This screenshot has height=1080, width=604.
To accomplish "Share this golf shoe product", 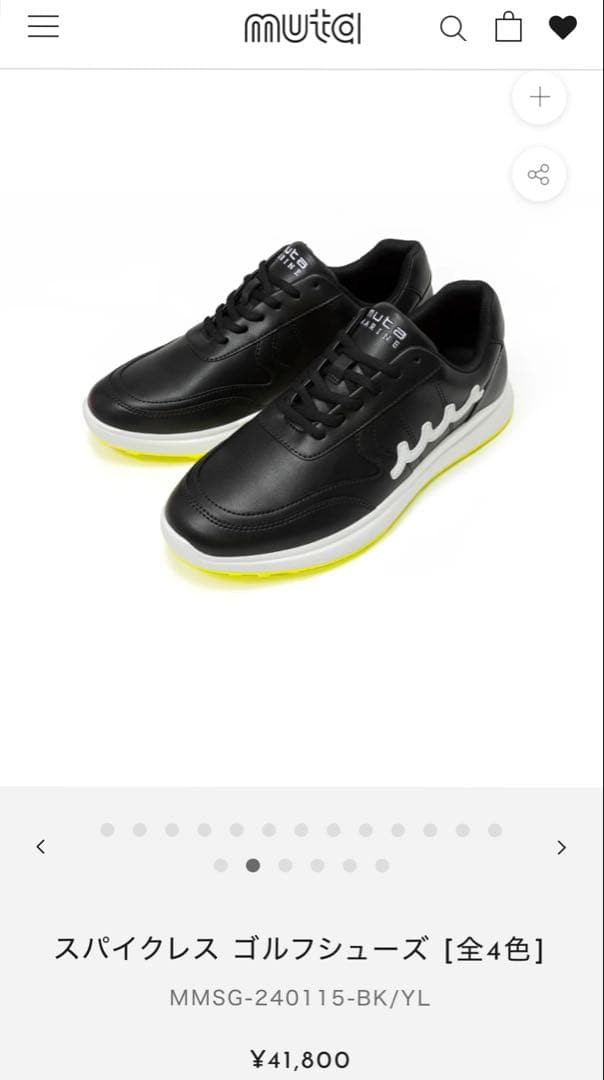I will pyautogui.click(x=539, y=175).
